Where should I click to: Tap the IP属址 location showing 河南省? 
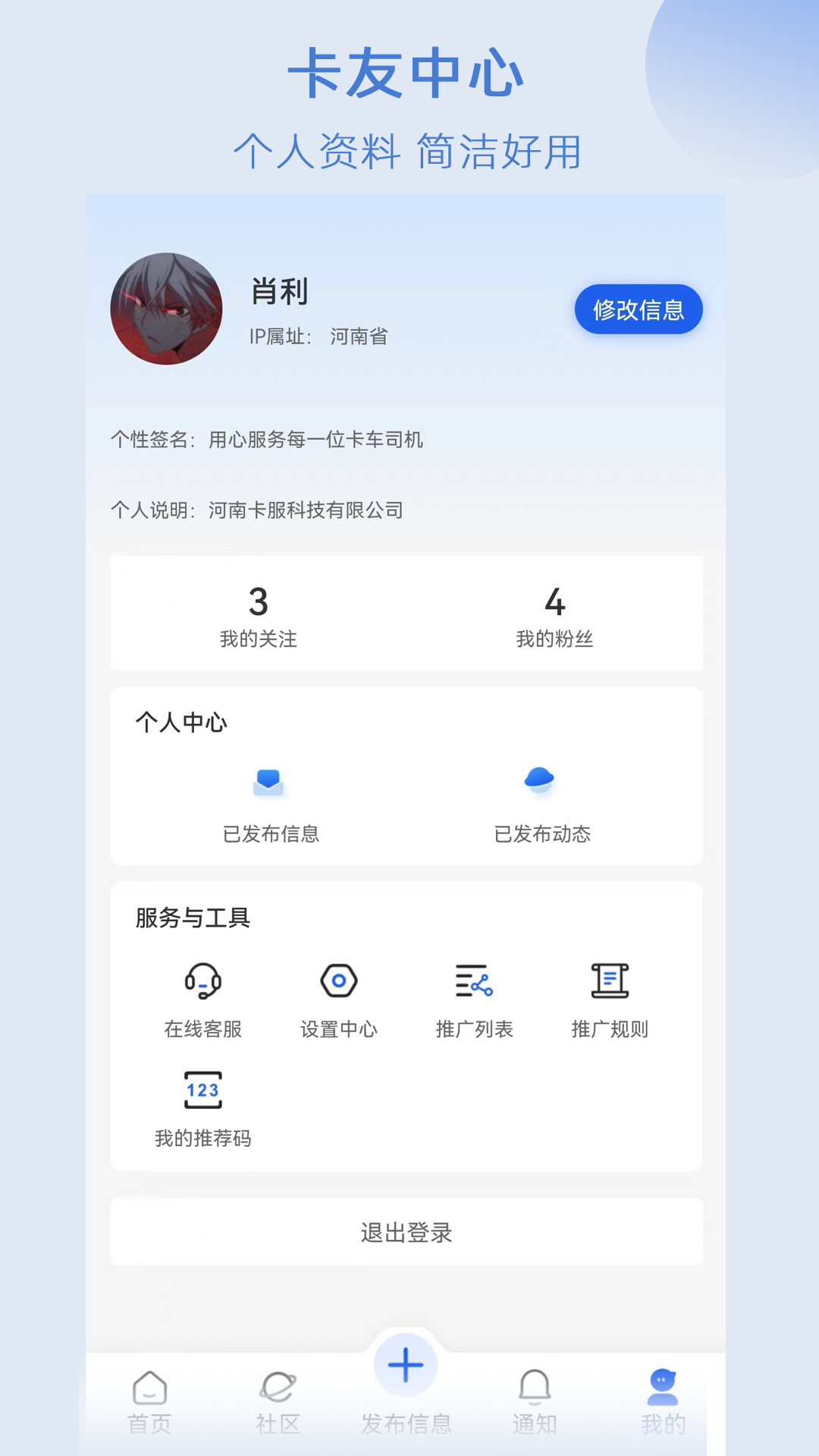click(318, 337)
